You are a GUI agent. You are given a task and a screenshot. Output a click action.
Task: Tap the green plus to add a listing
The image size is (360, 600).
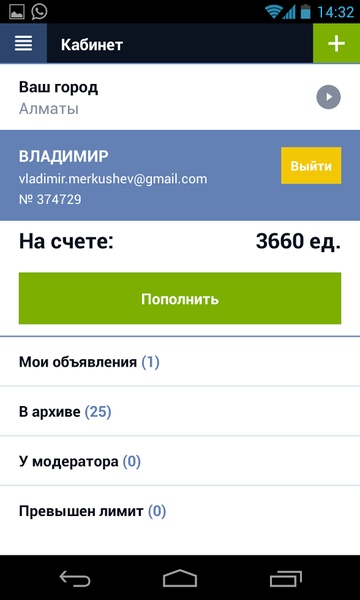click(x=336, y=44)
